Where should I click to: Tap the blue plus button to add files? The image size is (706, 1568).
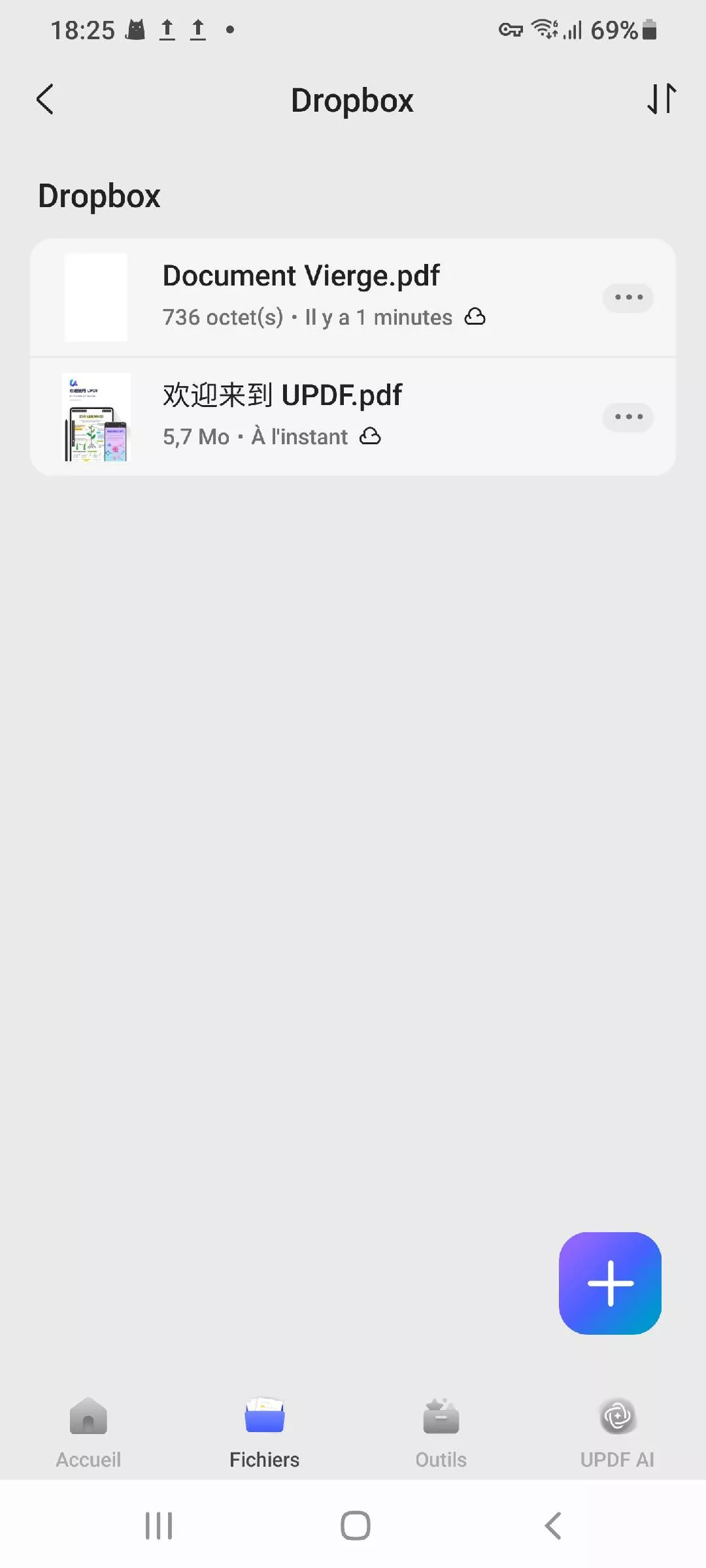coord(610,1282)
